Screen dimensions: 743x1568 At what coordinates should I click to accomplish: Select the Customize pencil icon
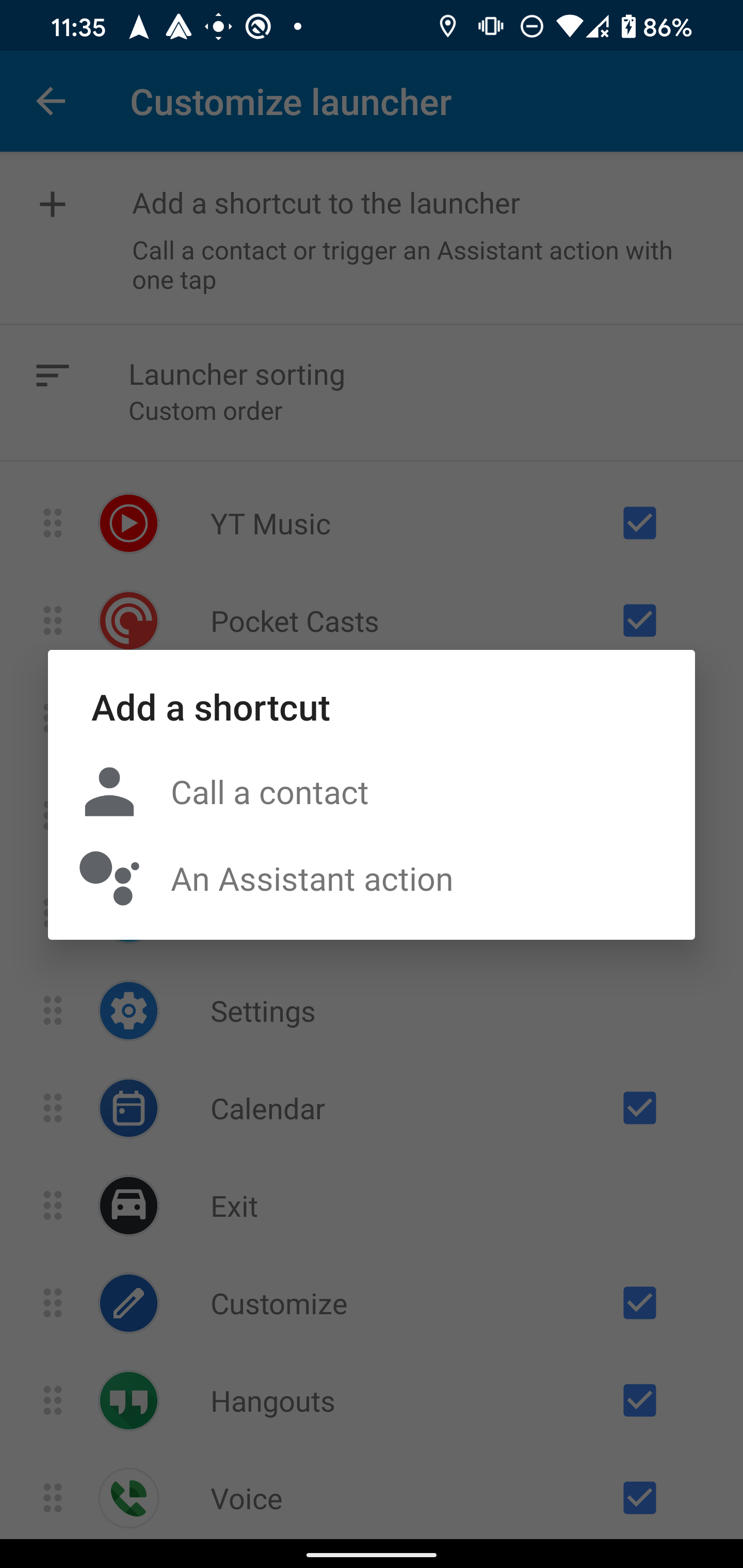[x=128, y=1303]
